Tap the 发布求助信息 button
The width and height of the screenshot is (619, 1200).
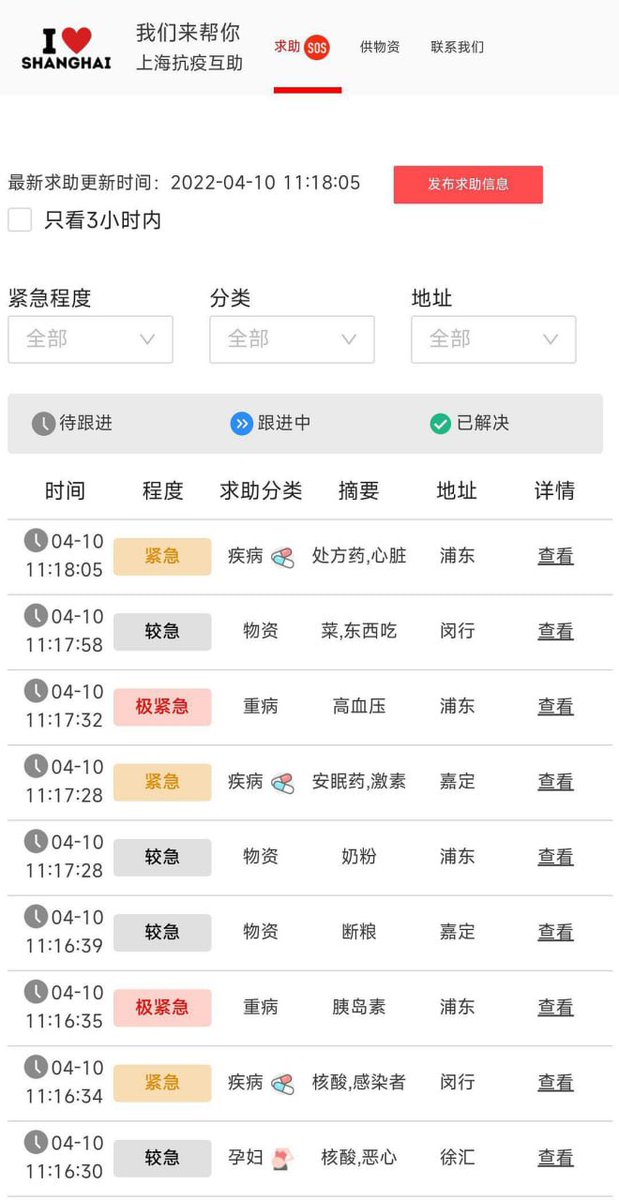[x=468, y=184]
